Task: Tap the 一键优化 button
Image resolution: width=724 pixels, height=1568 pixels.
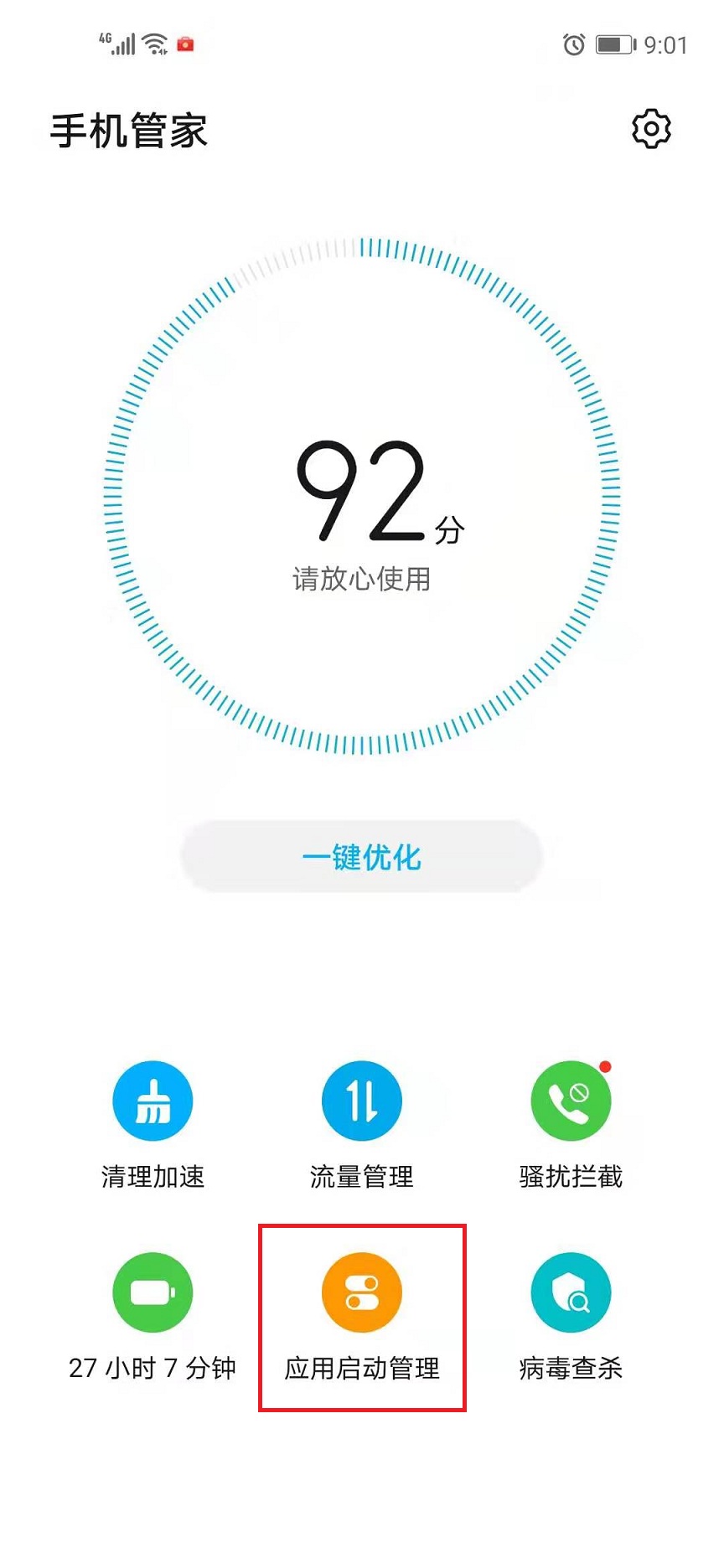Action: (x=362, y=857)
